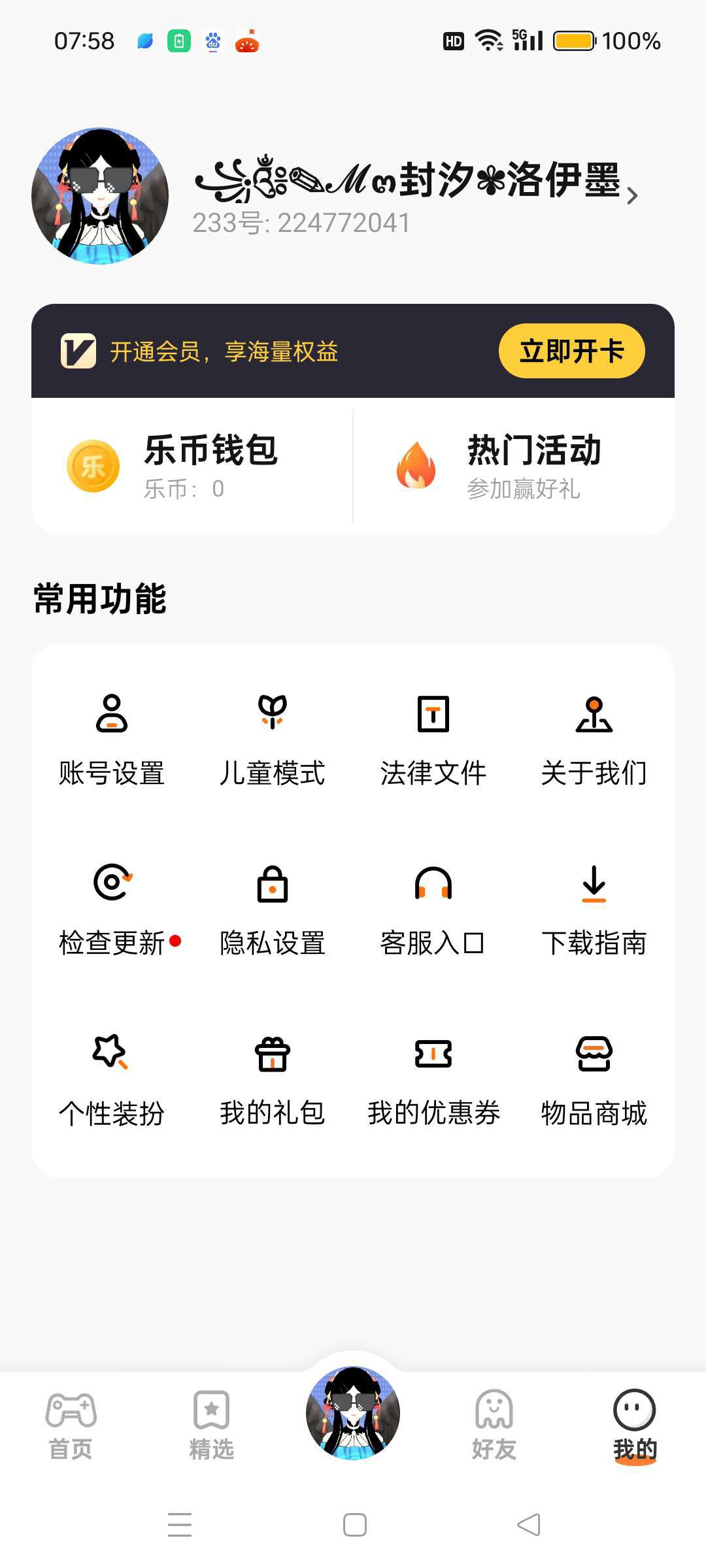The width and height of the screenshot is (706, 1568).
Task: Open 隐私设置 privacy settings
Action: point(272,909)
